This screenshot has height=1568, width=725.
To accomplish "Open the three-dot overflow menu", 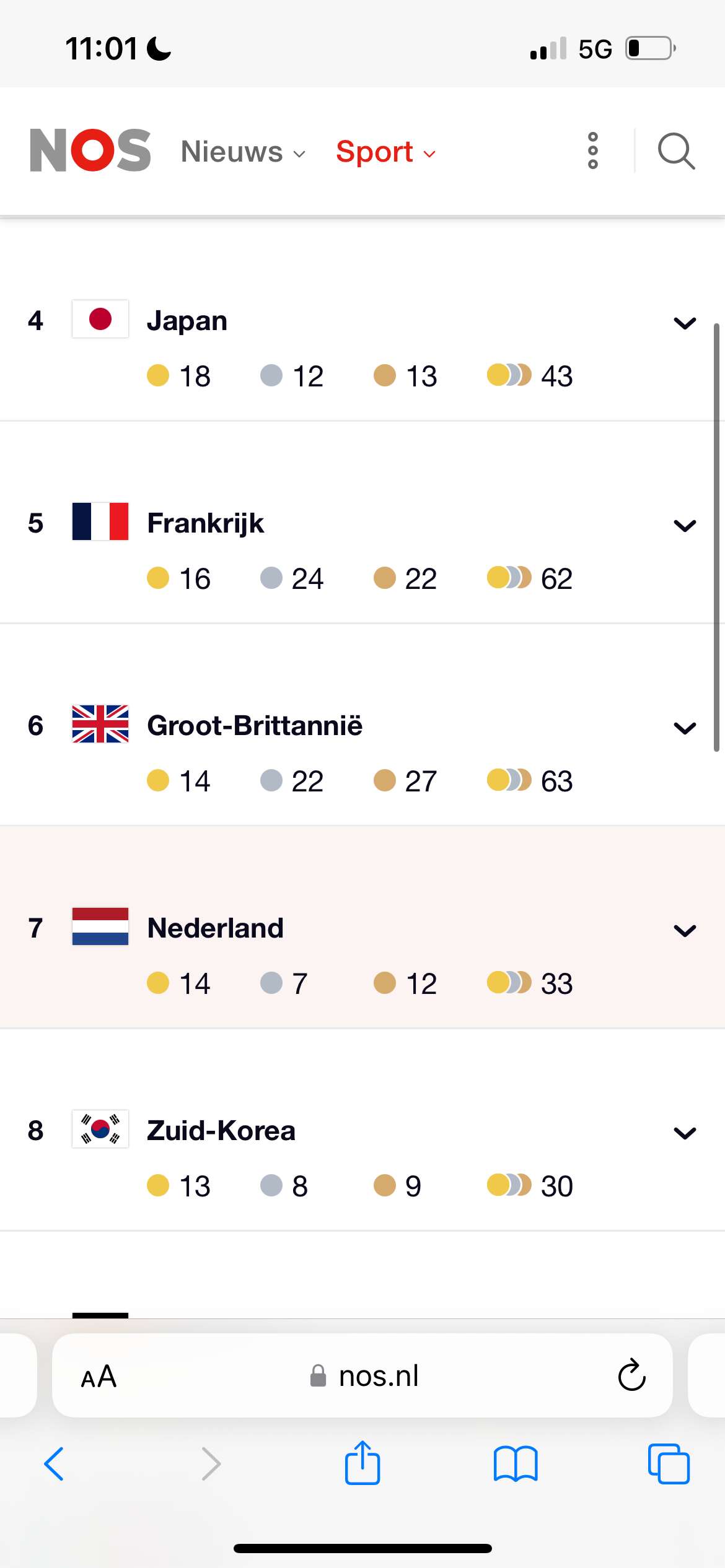I will click(x=593, y=150).
